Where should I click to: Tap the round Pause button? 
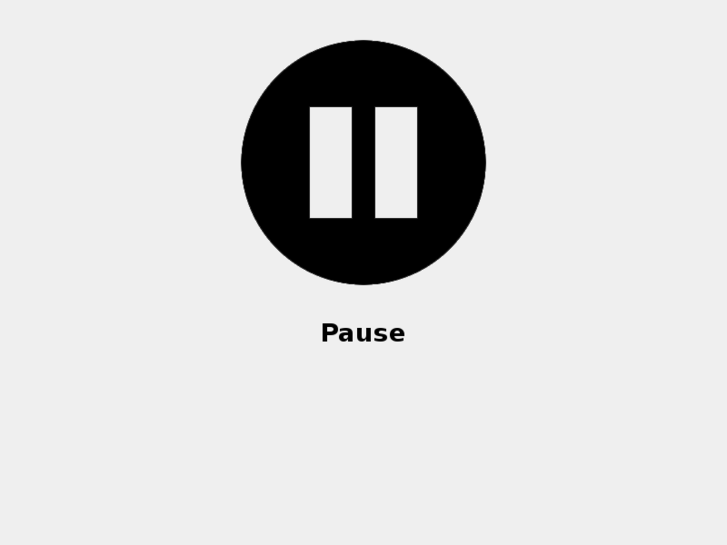363,163
